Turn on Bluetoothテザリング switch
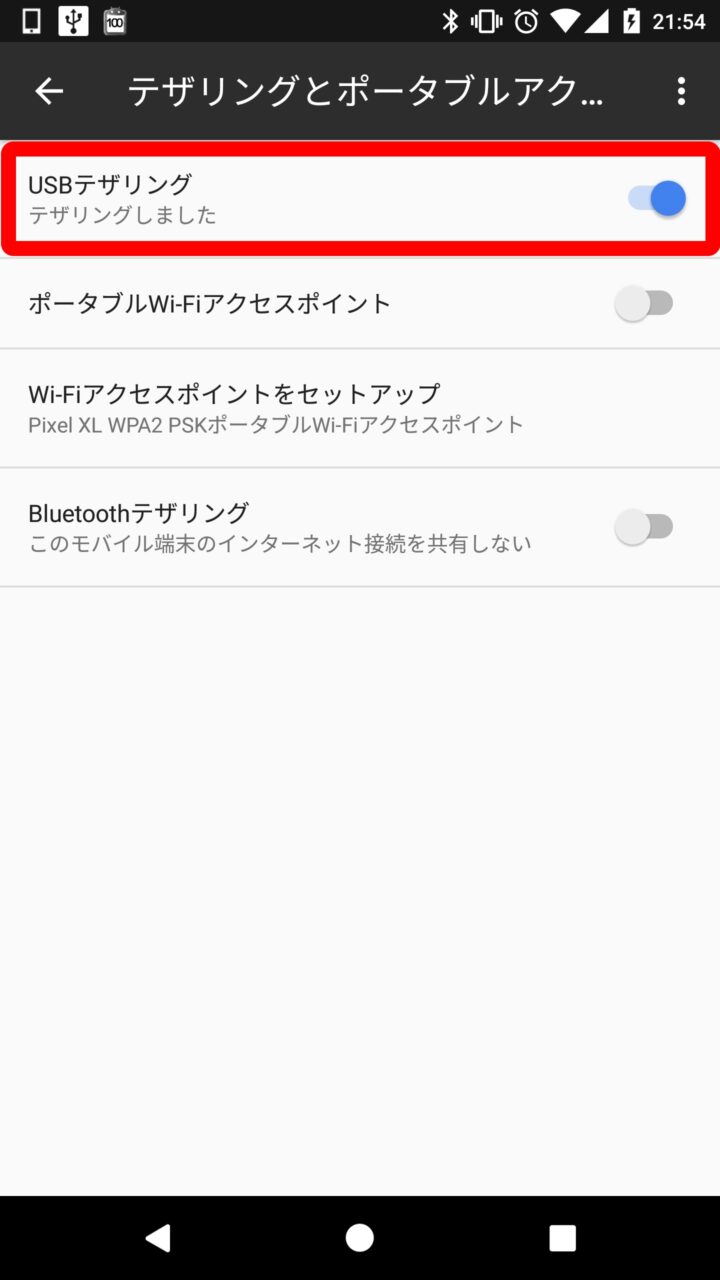This screenshot has height=1280, width=720. [645, 526]
